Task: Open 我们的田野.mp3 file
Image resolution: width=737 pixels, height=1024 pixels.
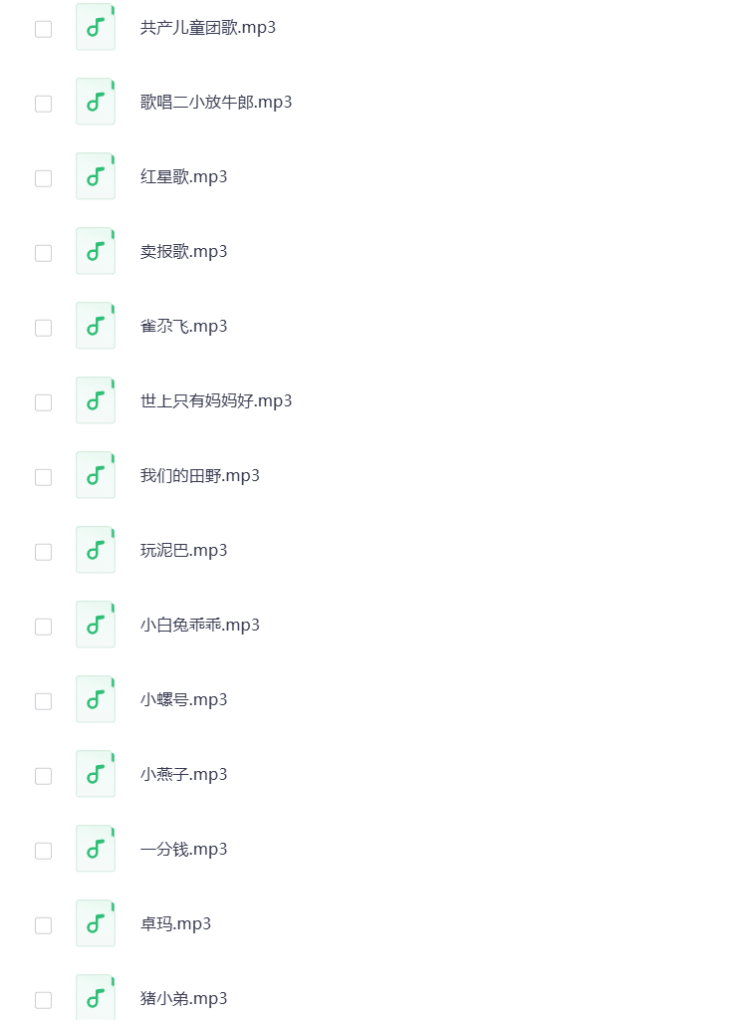Action: pos(200,476)
